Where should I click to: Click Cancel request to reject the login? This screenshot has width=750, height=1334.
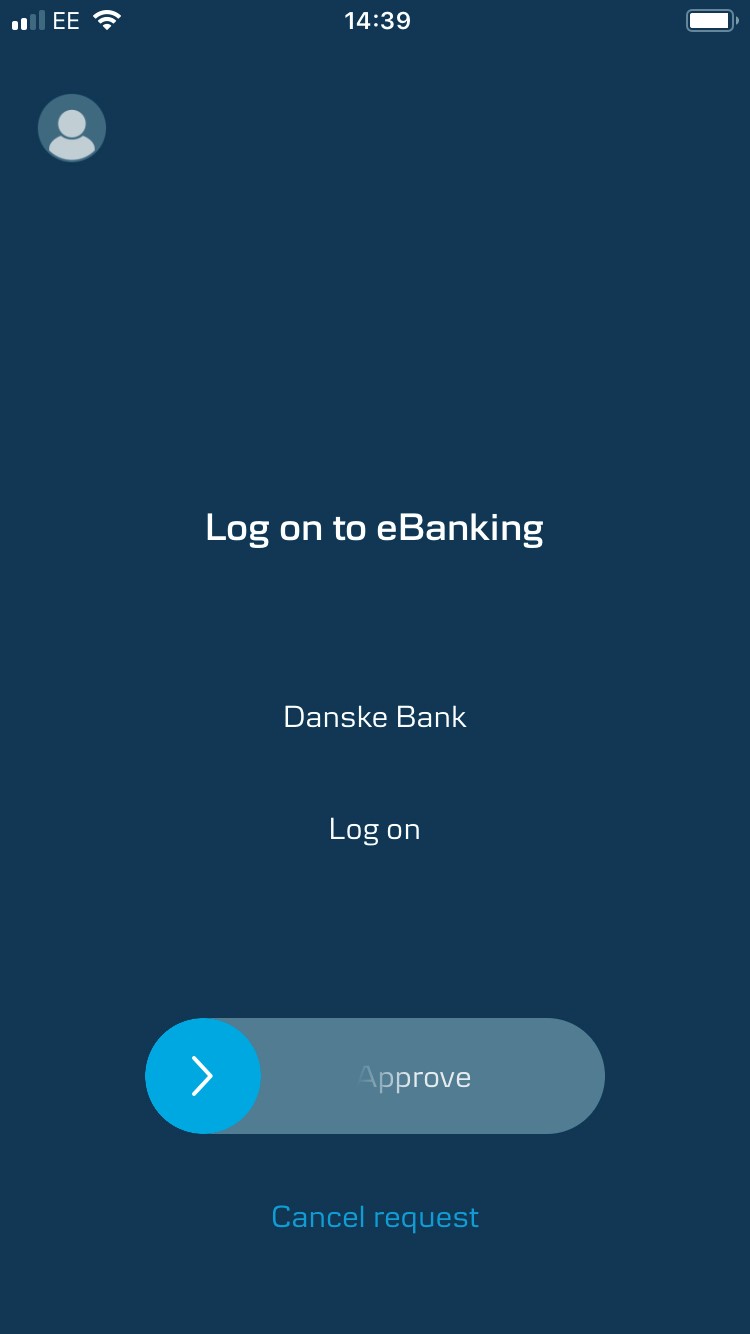[374, 1217]
